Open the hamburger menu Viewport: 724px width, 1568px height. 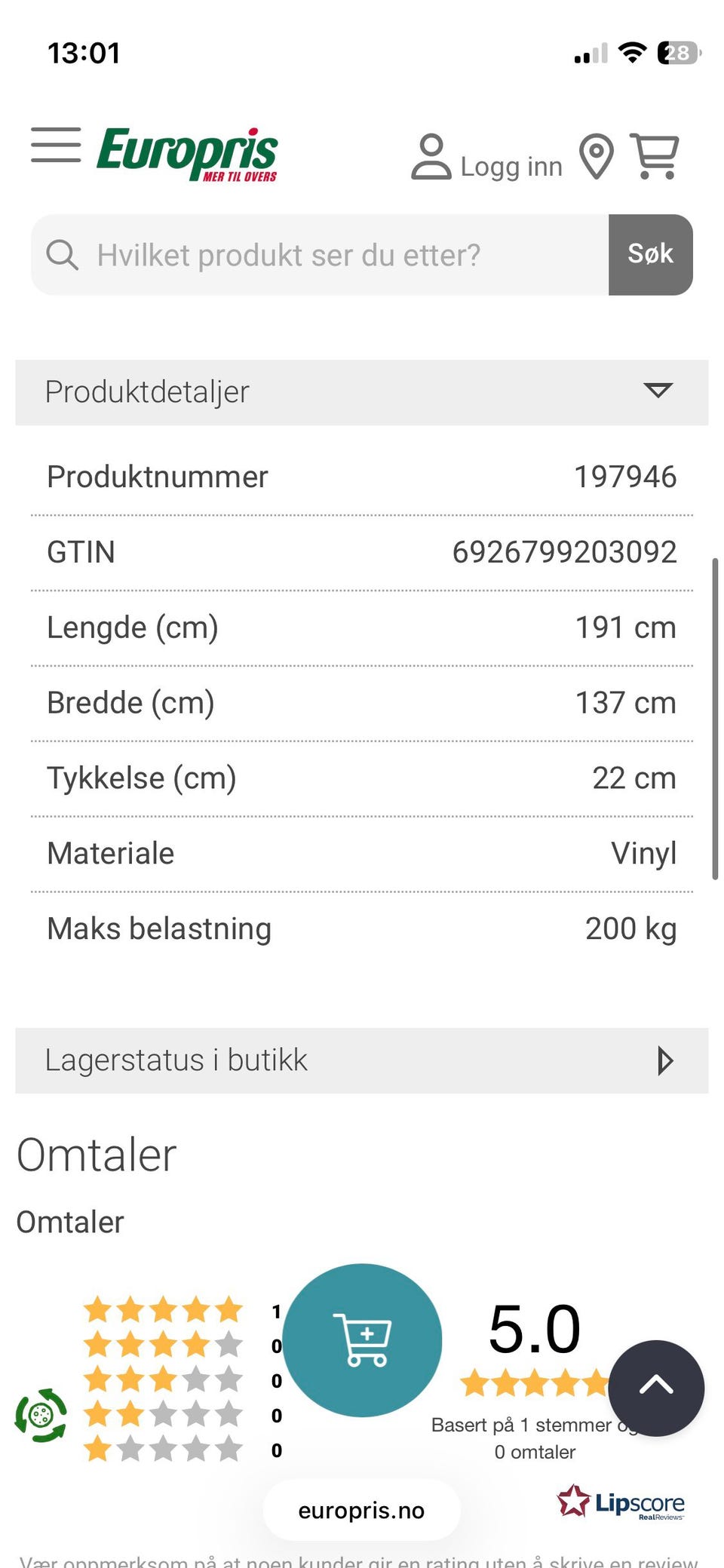(56, 145)
